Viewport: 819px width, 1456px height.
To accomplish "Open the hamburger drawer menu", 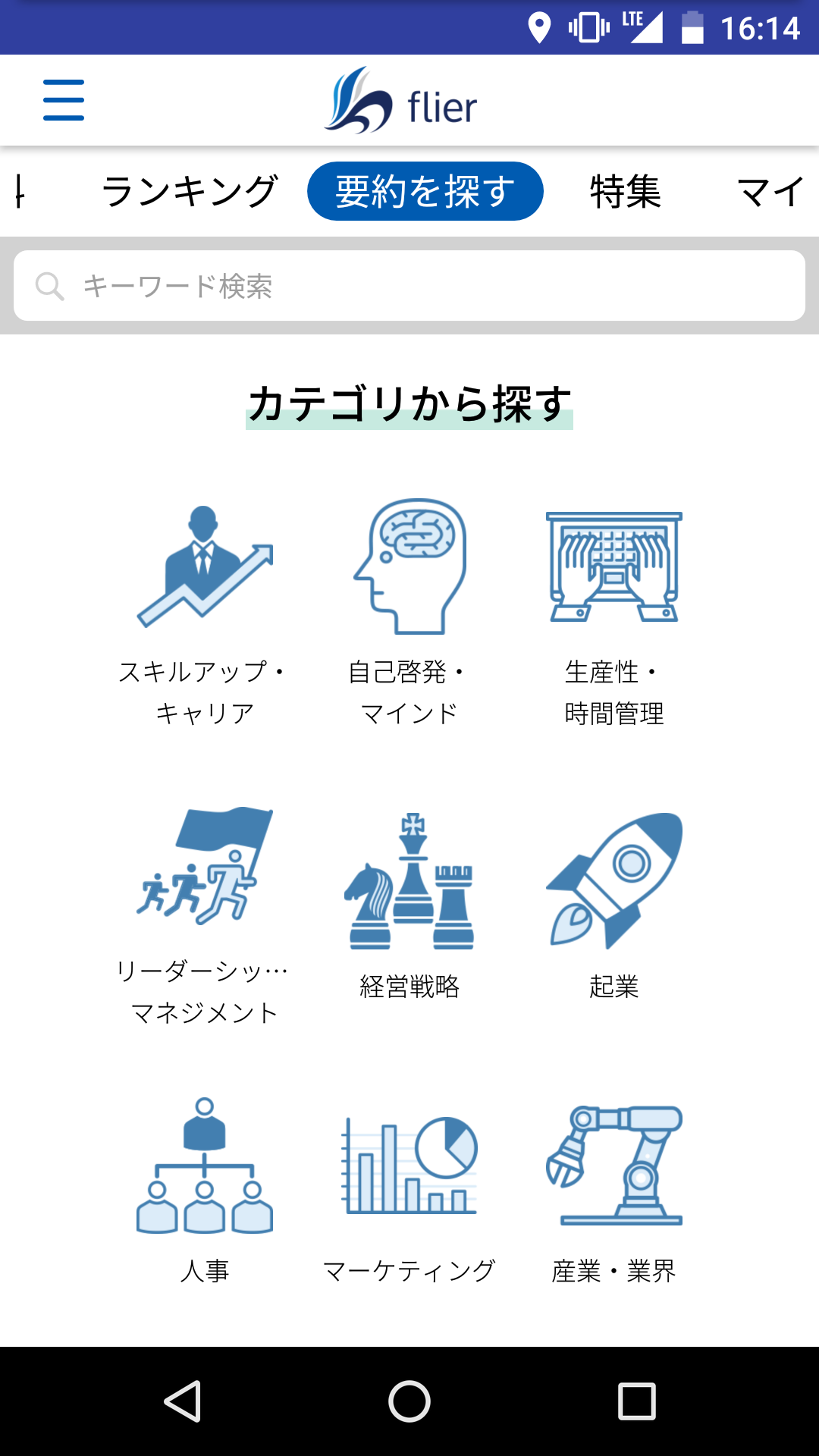I will click(x=64, y=100).
